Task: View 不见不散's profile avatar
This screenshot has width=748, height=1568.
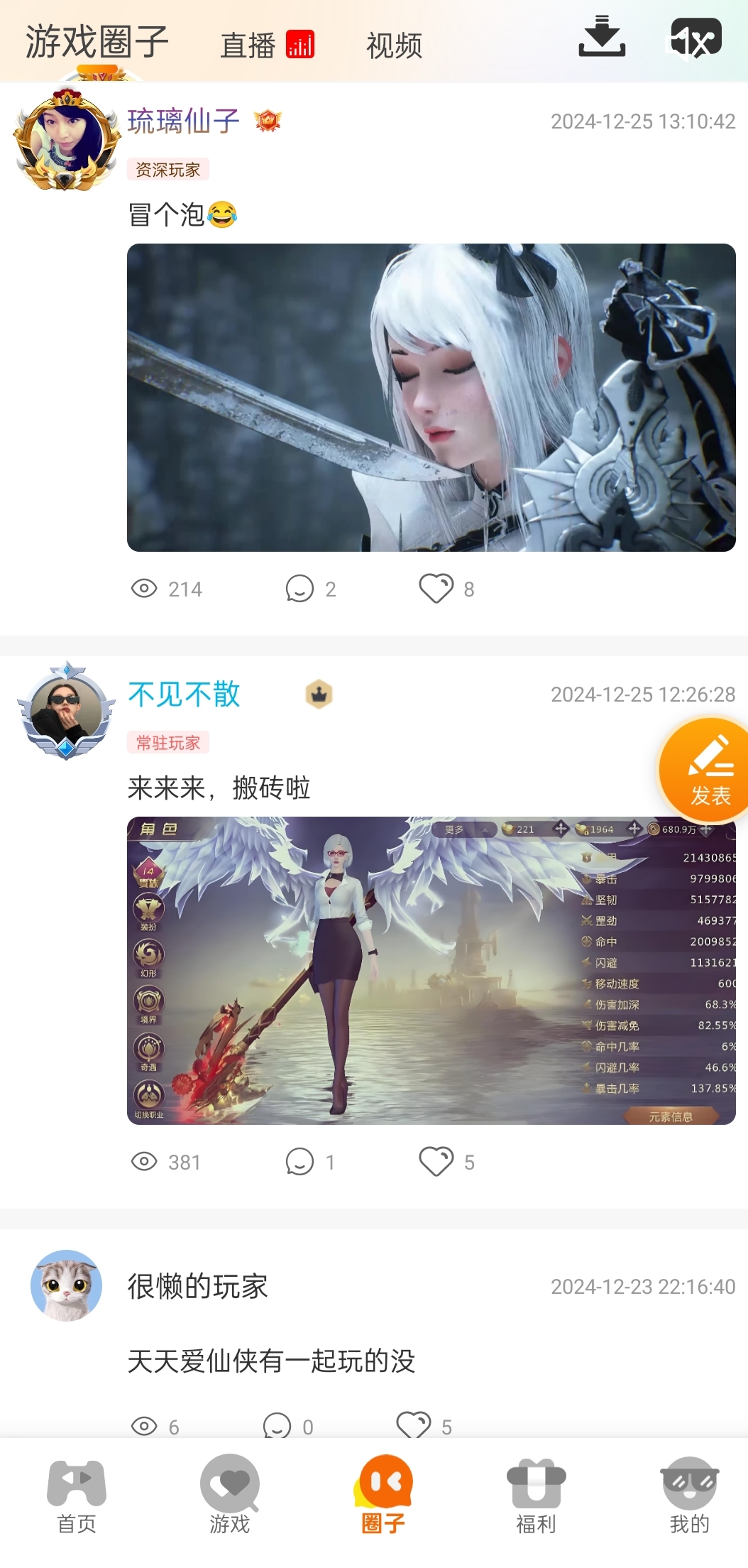Action: (66, 711)
